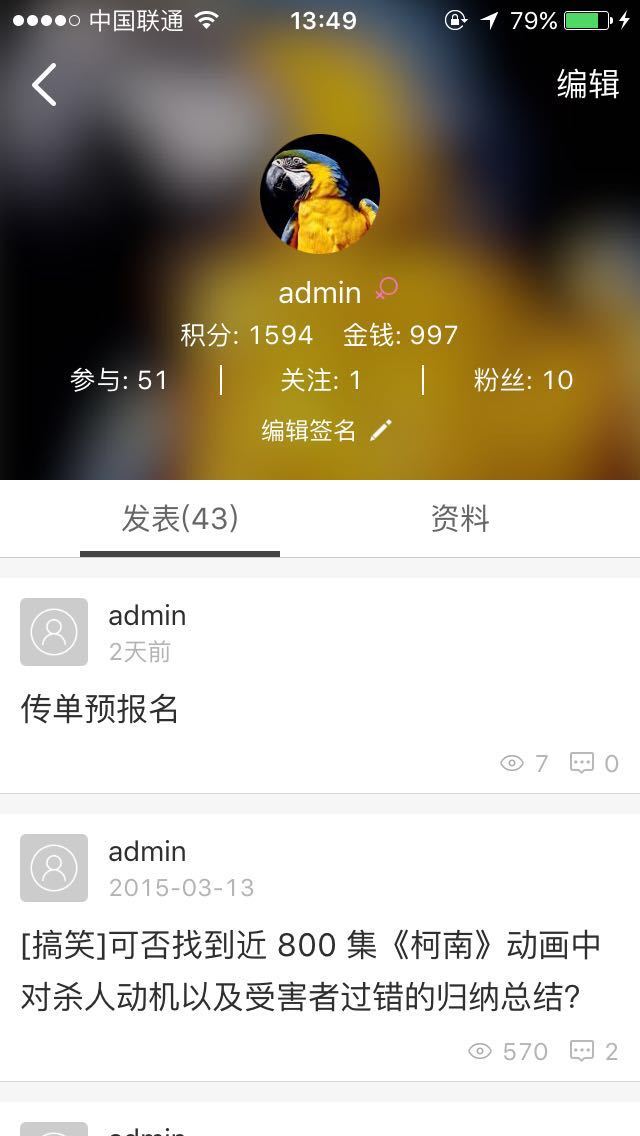Open the post 传单预报名

100,709
